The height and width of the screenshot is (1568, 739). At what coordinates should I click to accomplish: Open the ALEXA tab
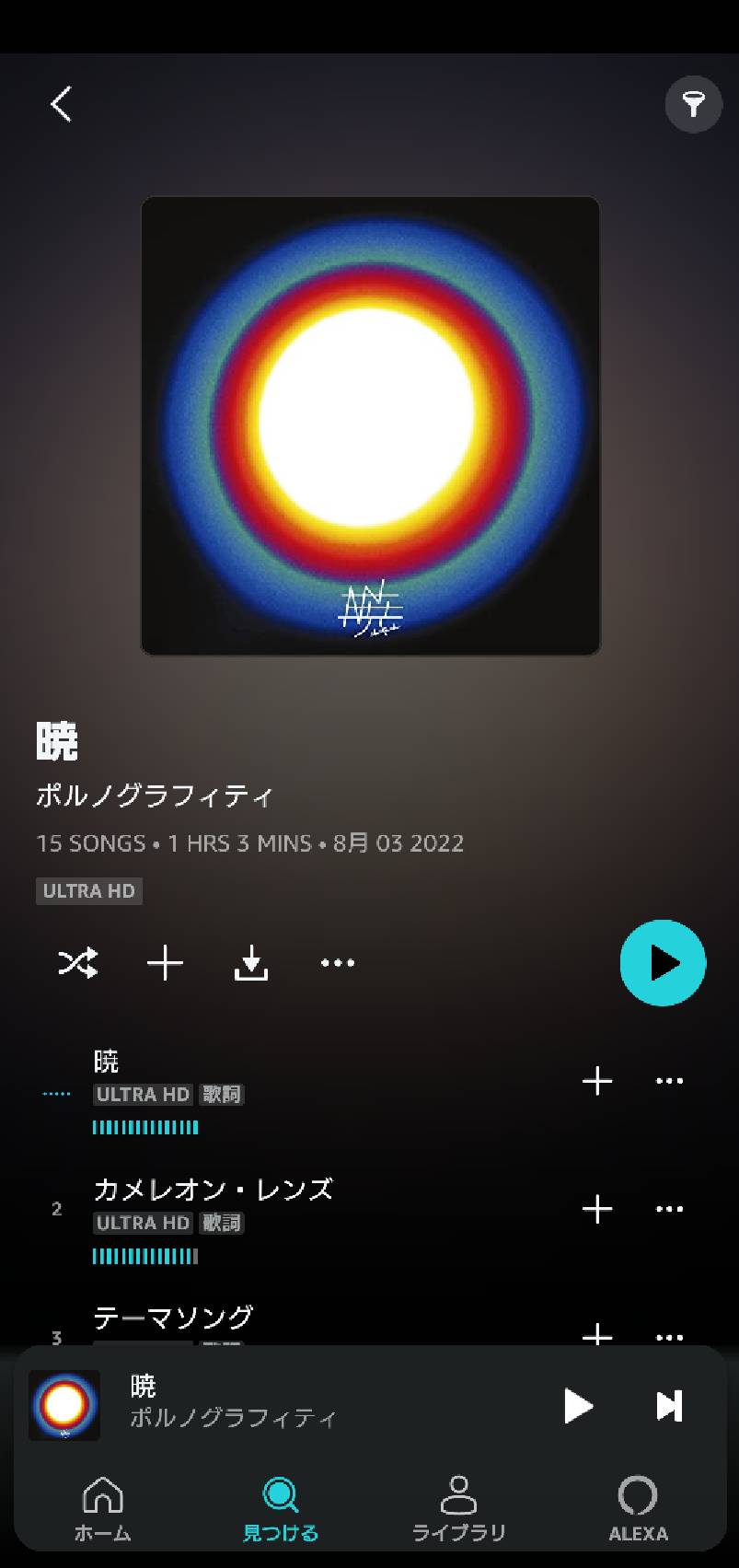pos(638,1508)
